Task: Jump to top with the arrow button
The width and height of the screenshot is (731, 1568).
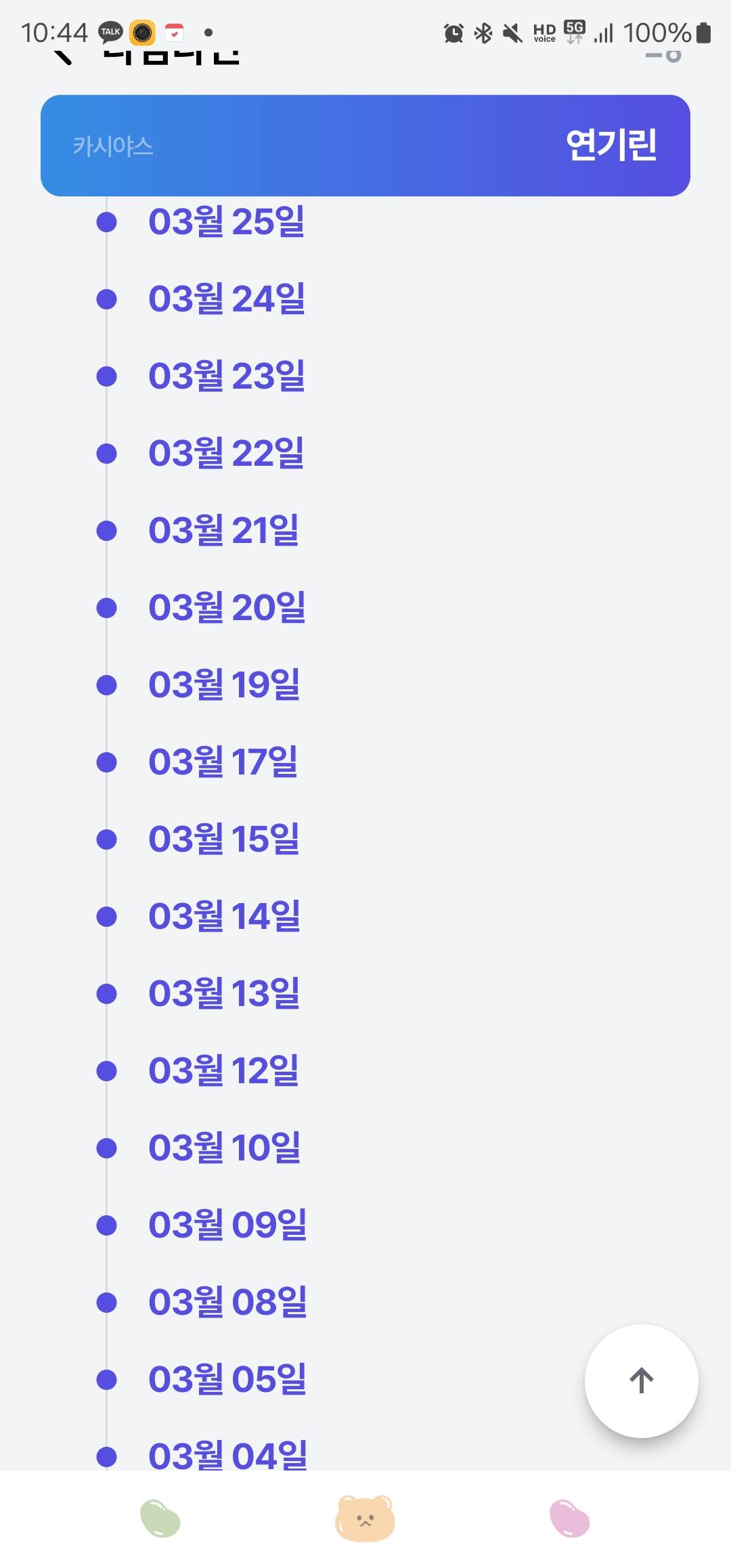Action: 641,1381
